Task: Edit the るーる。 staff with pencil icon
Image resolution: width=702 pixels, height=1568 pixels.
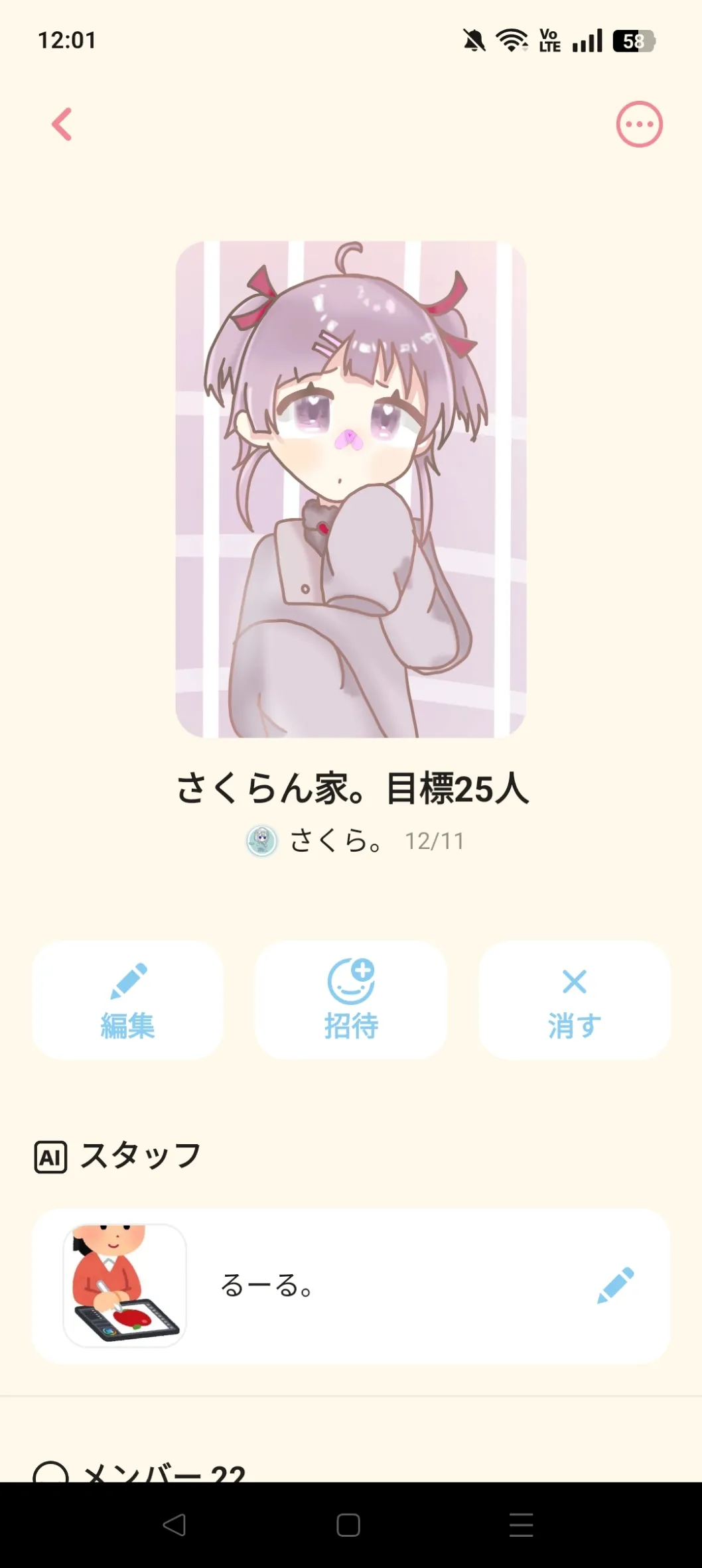Action: [615, 1285]
